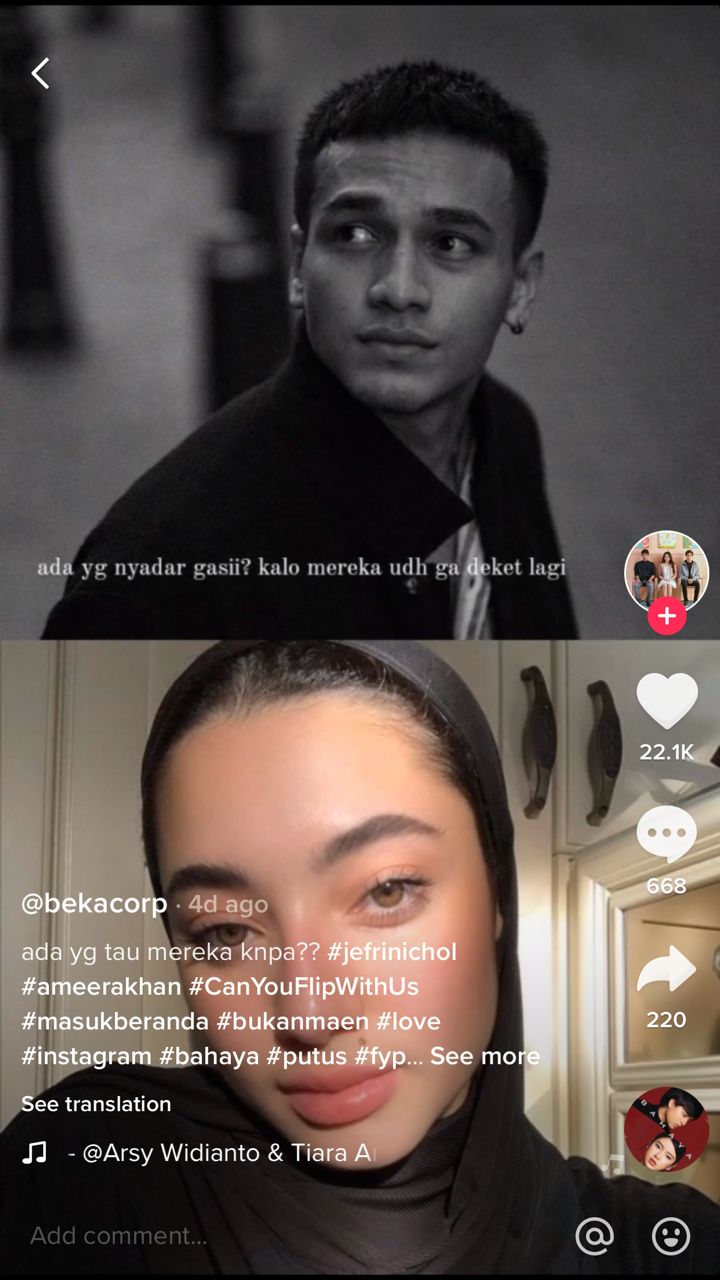Expand caption with See more
The image size is (720, 1280).
tap(485, 1056)
